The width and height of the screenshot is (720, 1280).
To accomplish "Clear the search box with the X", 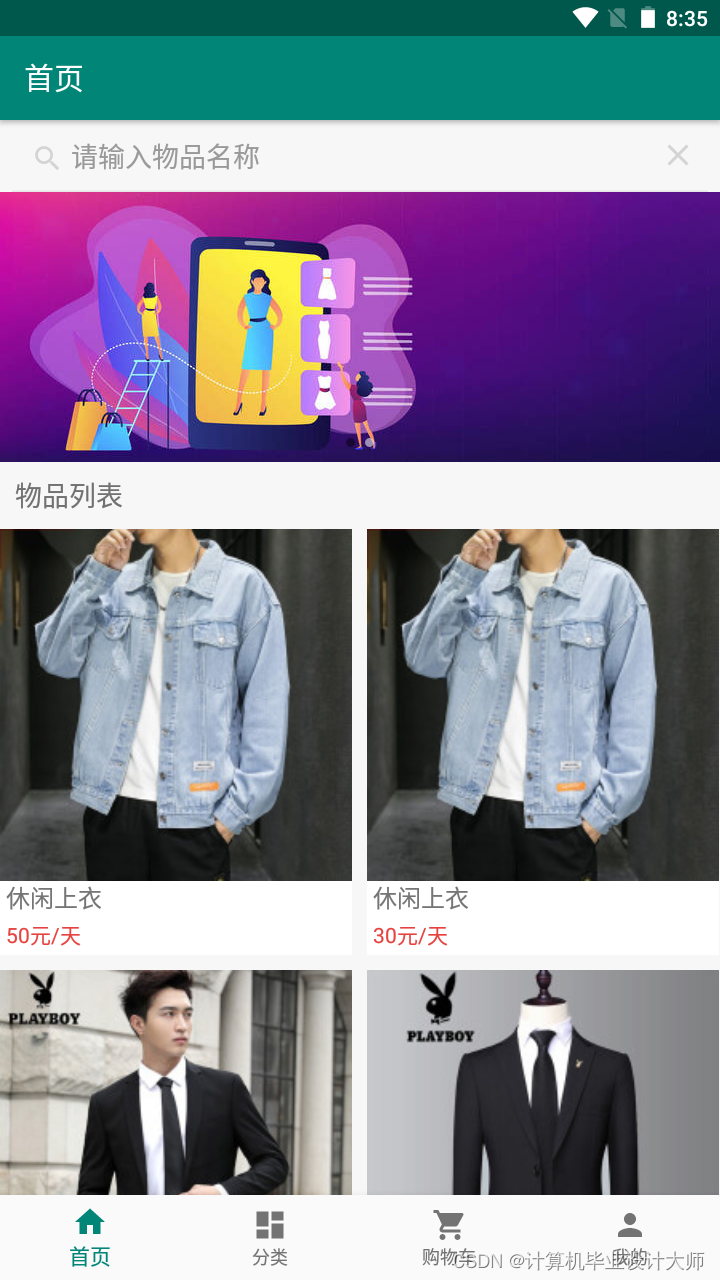I will pos(677,155).
